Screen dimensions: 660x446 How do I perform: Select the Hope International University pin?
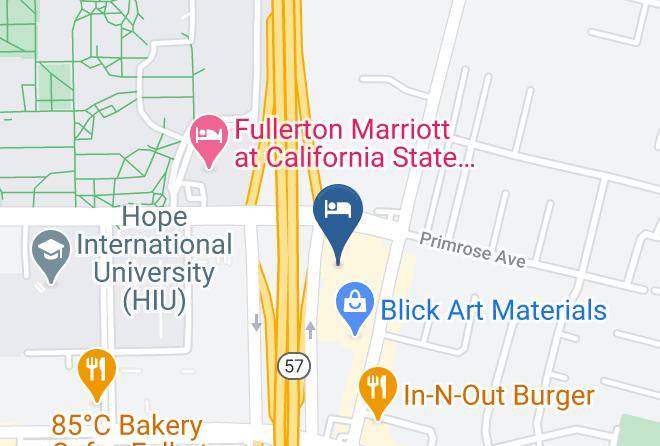click(x=51, y=255)
